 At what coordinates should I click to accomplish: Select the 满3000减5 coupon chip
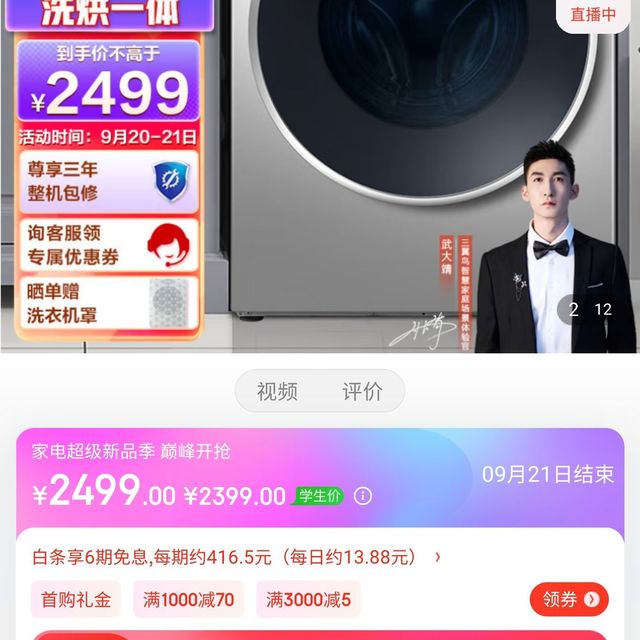[x=308, y=600]
